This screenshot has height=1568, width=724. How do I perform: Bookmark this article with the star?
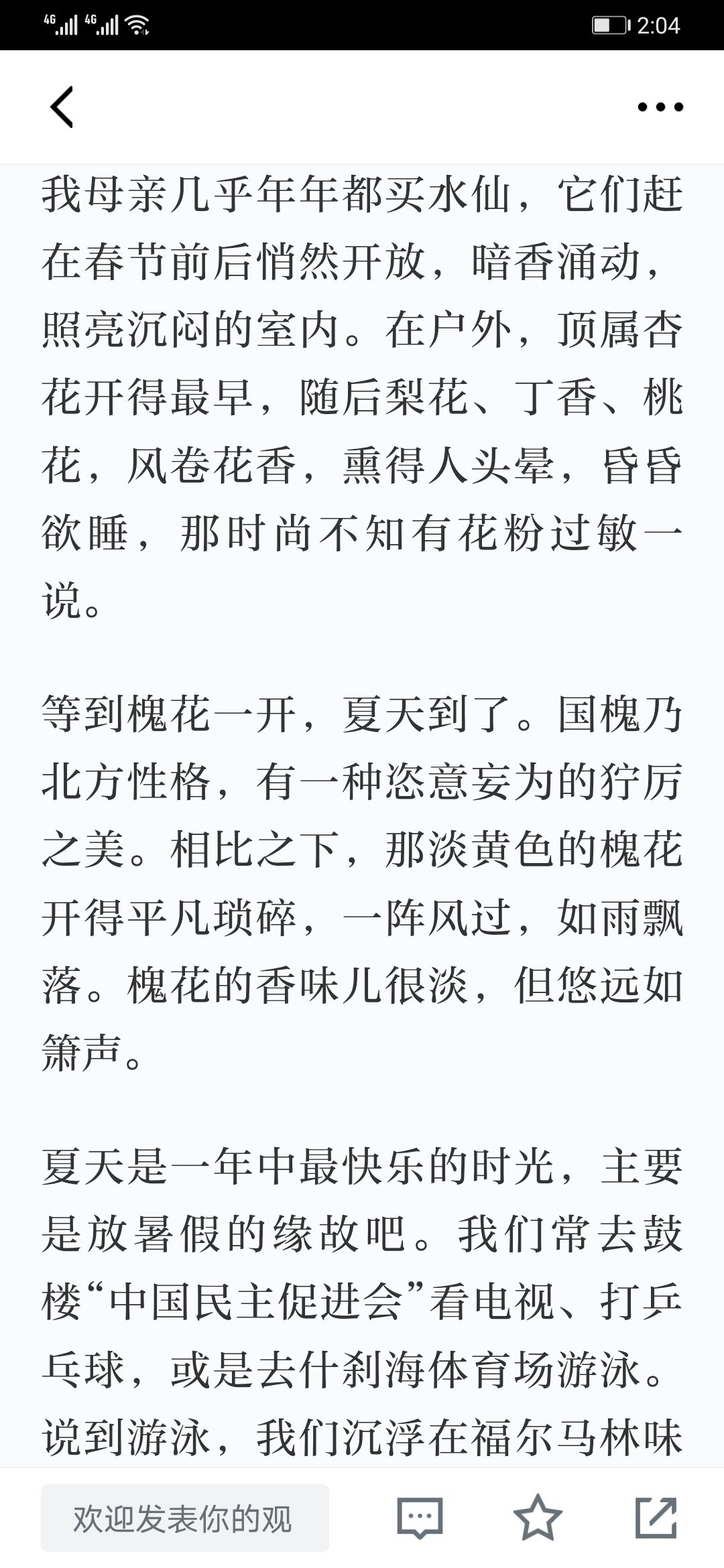(x=538, y=1517)
